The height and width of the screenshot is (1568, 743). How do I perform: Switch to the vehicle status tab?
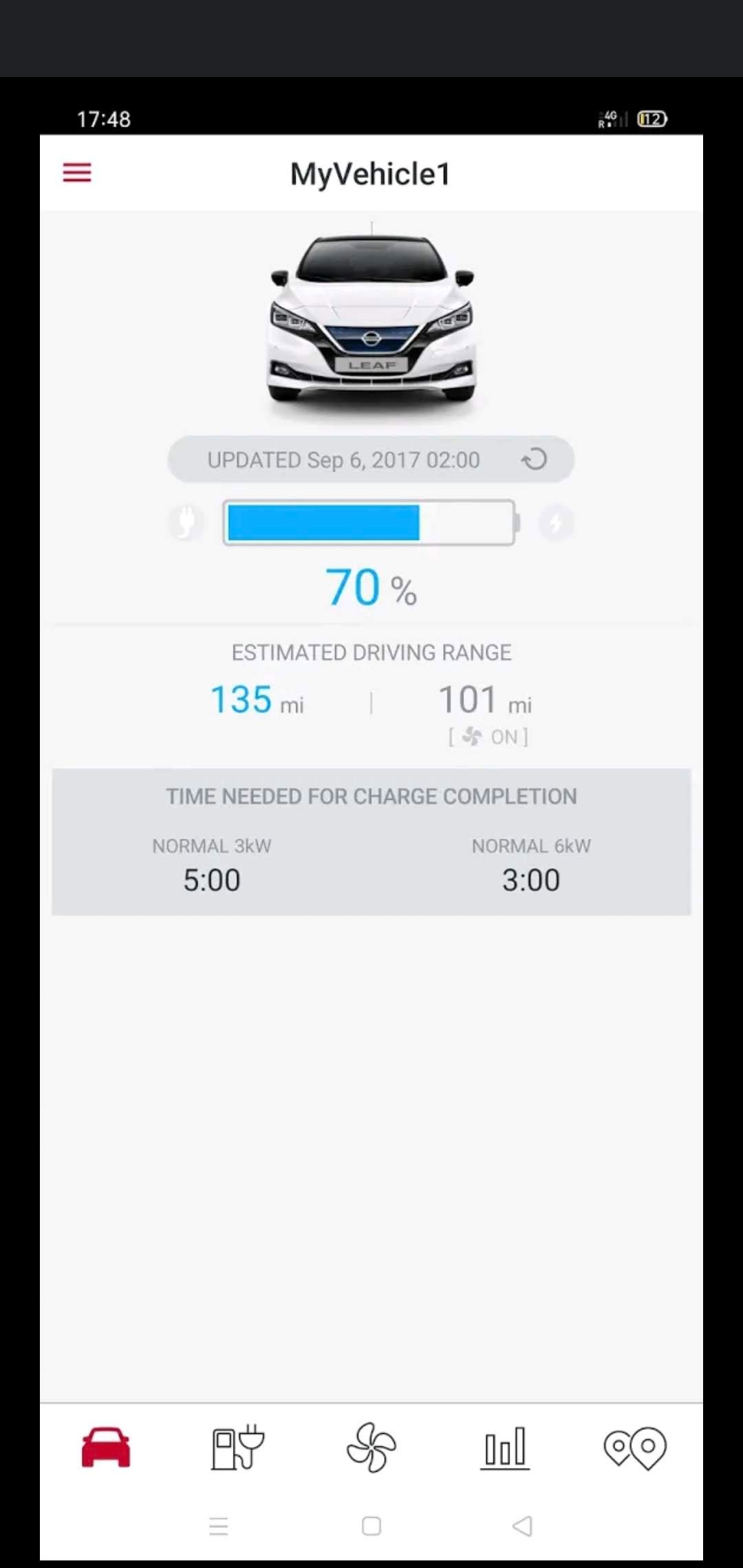(x=106, y=1448)
